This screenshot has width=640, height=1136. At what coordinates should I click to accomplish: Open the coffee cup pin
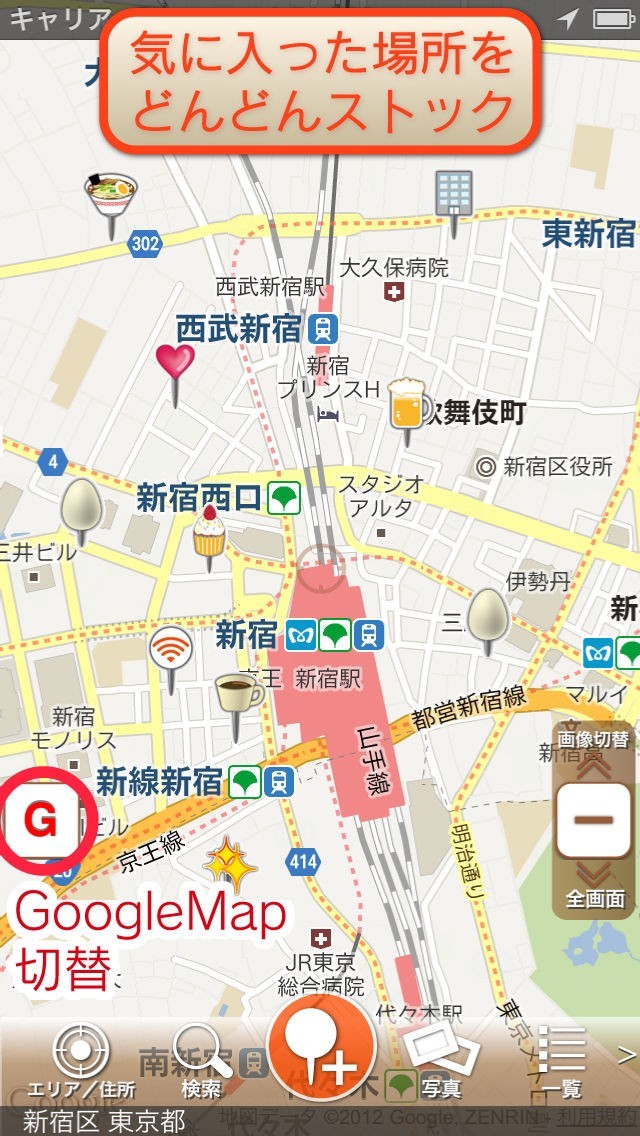point(238,694)
